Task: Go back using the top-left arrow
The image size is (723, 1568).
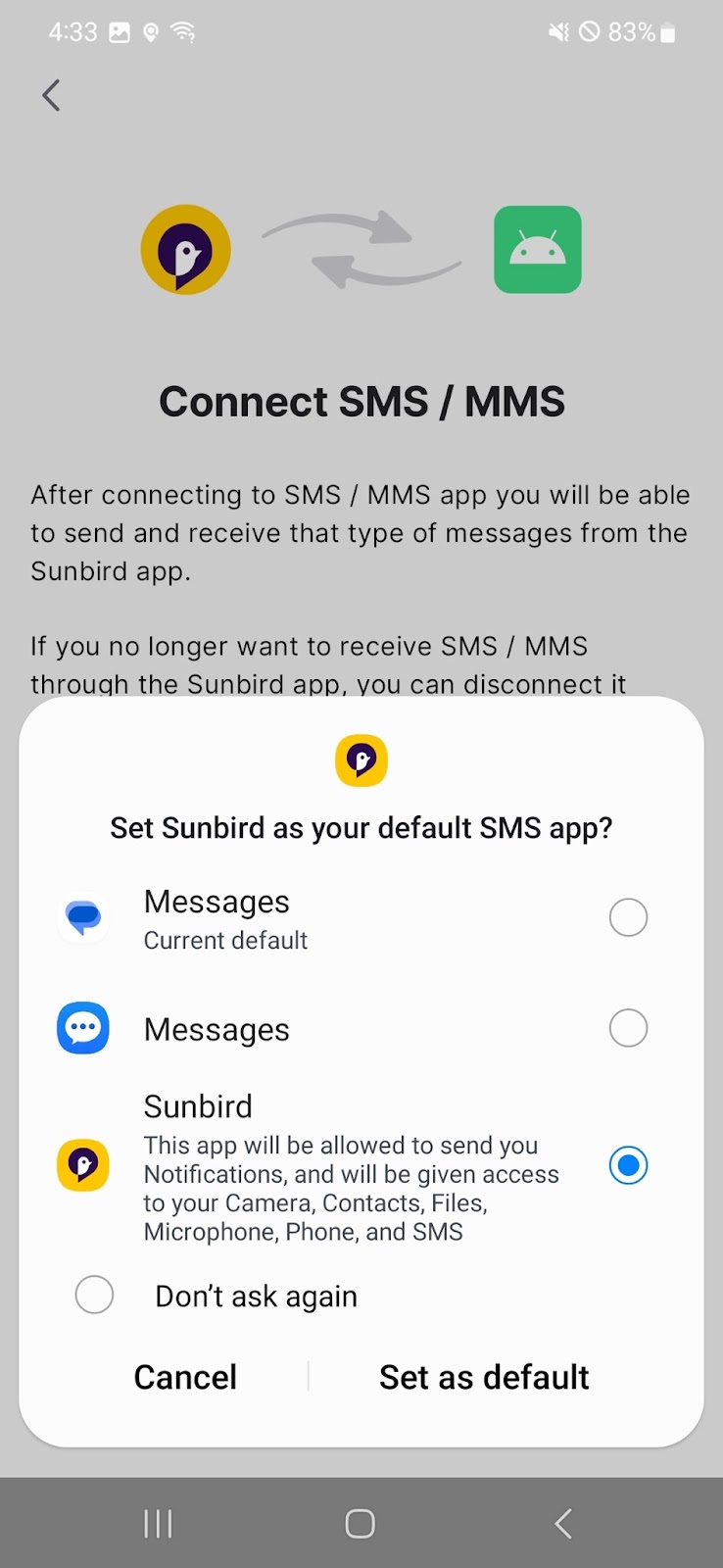Action: 52,95
